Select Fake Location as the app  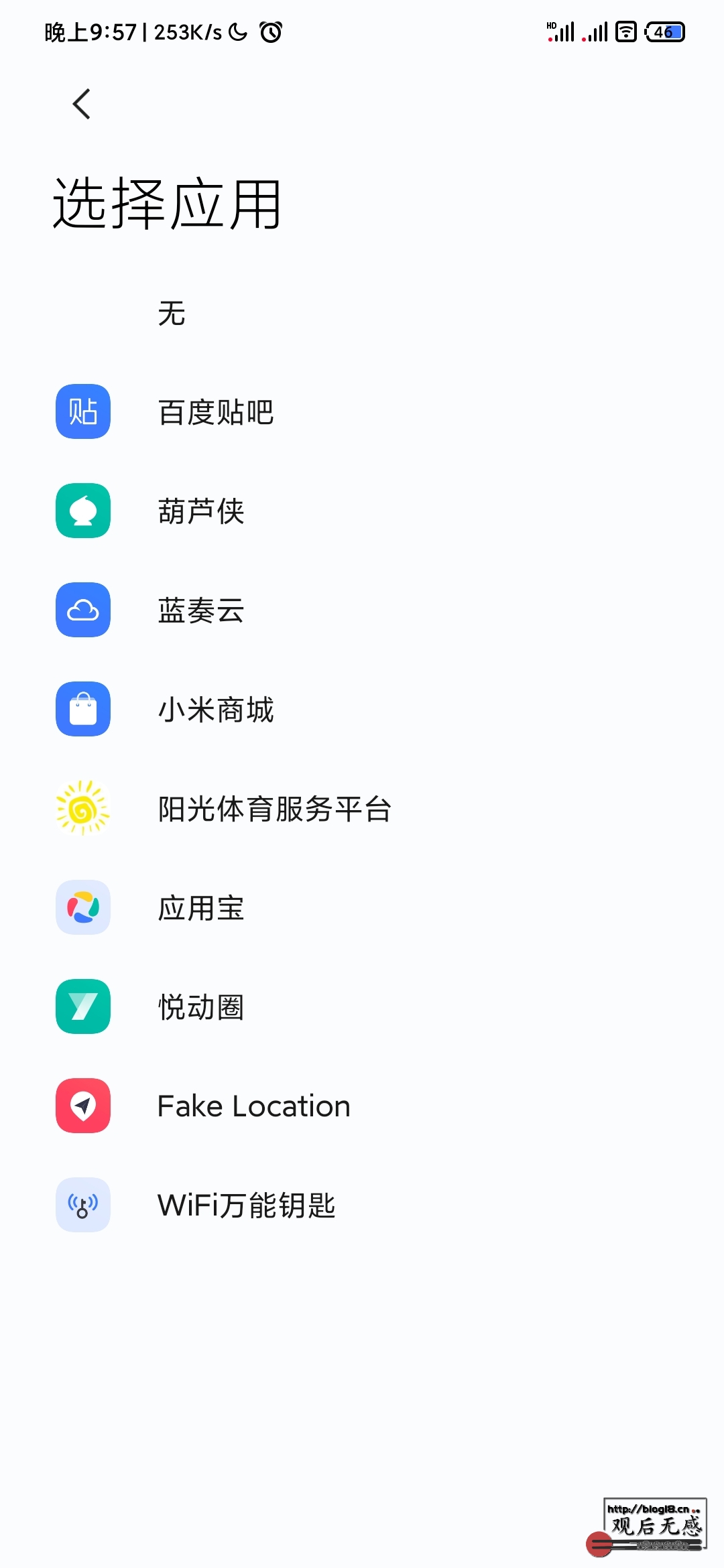point(362,1106)
